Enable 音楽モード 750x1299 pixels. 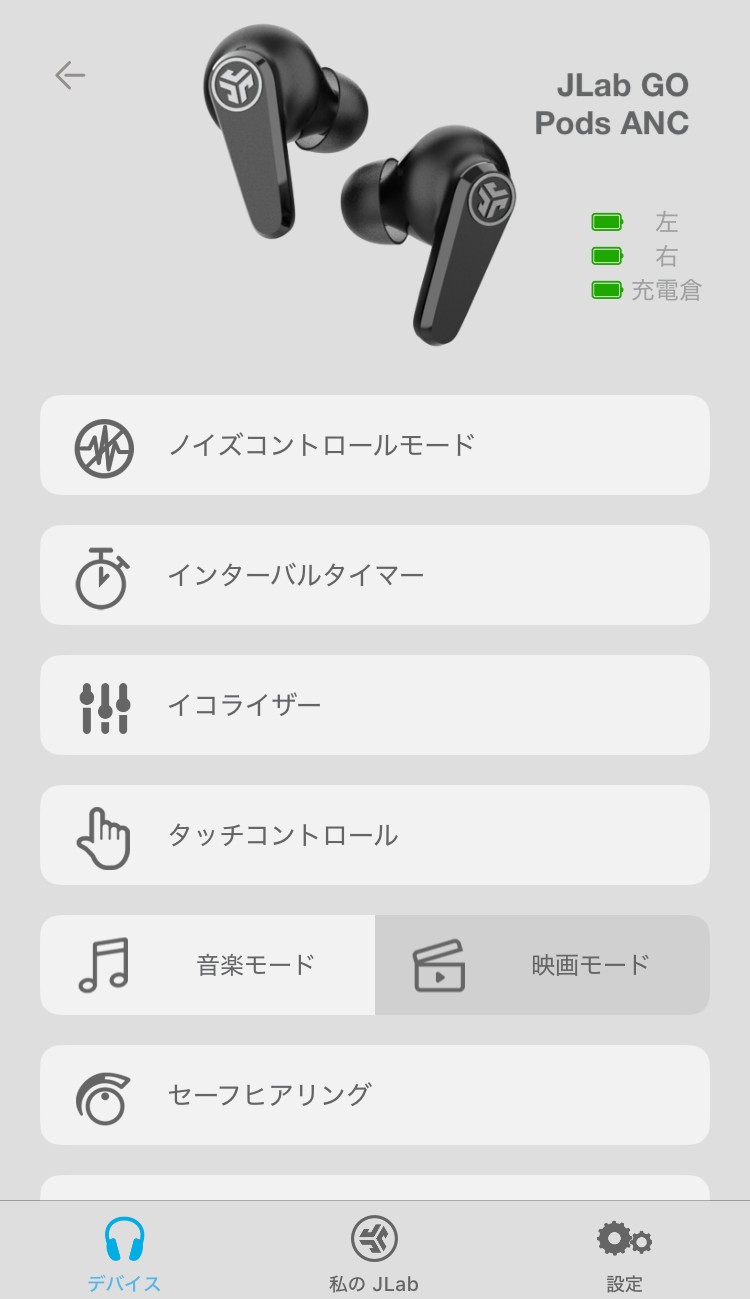click(x=206, y=964)
